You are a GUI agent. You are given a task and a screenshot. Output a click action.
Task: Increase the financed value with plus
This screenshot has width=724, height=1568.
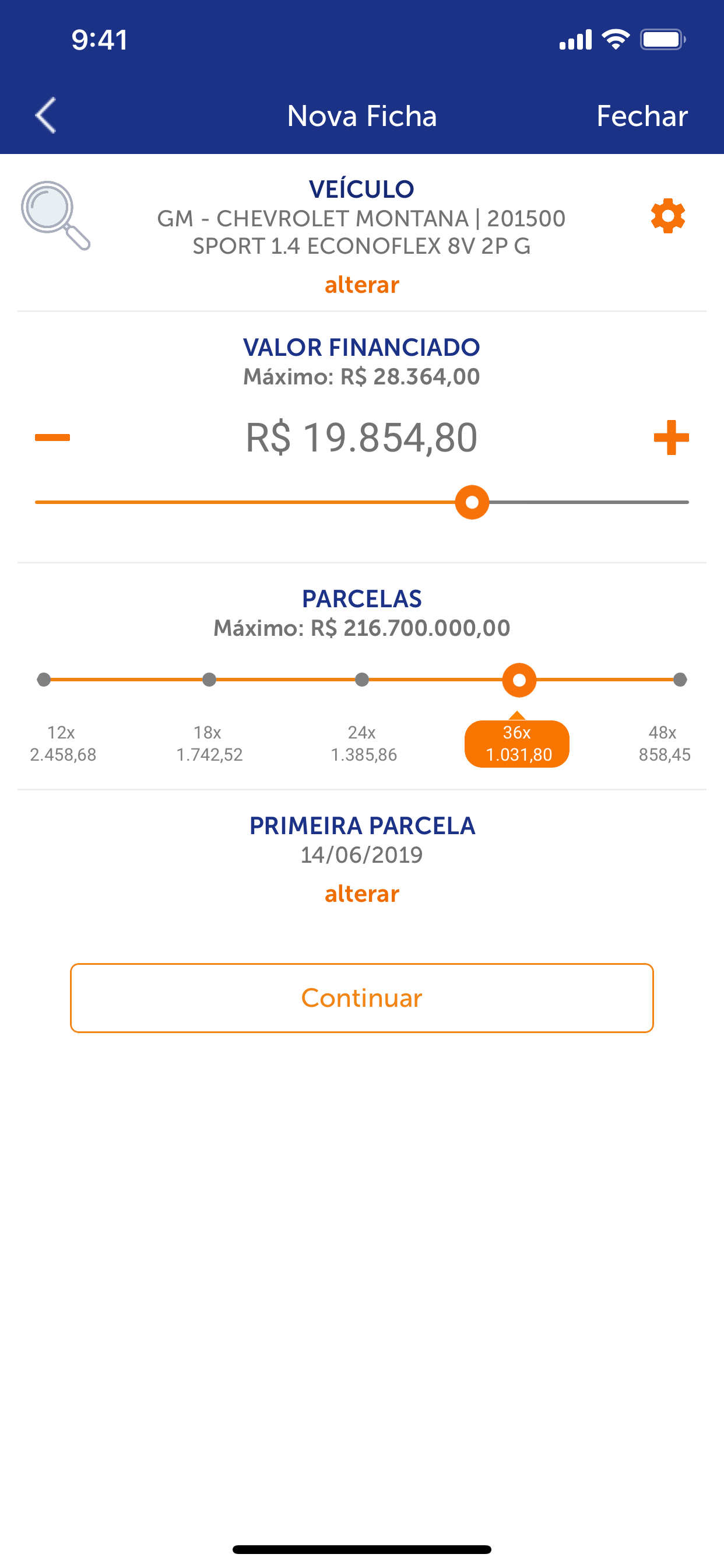[671, 437]
